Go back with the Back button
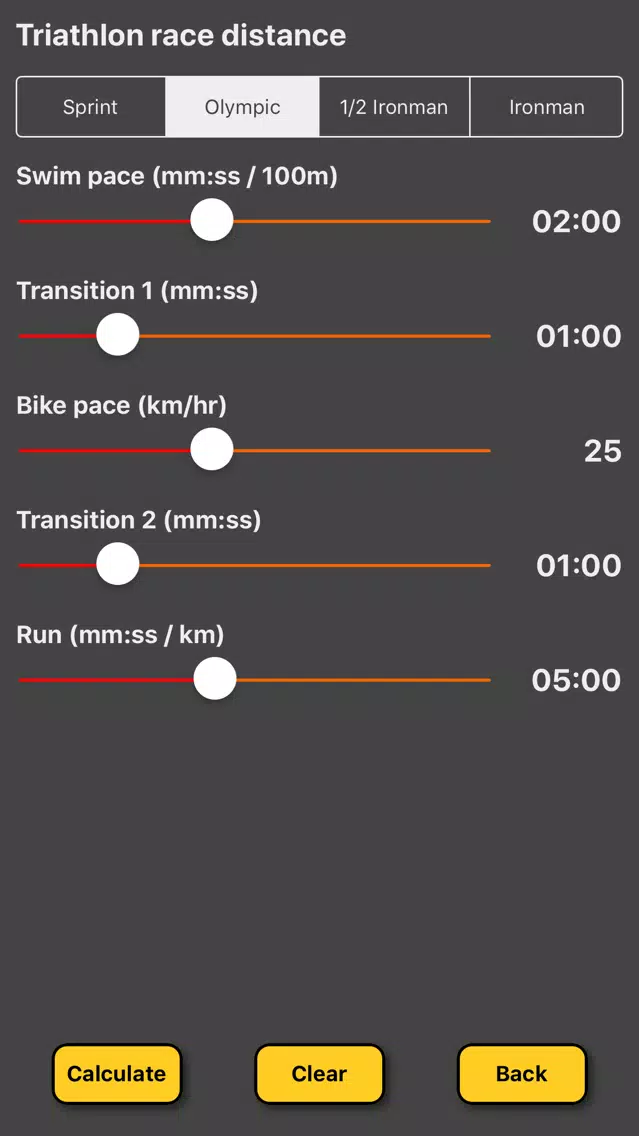 522,1074
